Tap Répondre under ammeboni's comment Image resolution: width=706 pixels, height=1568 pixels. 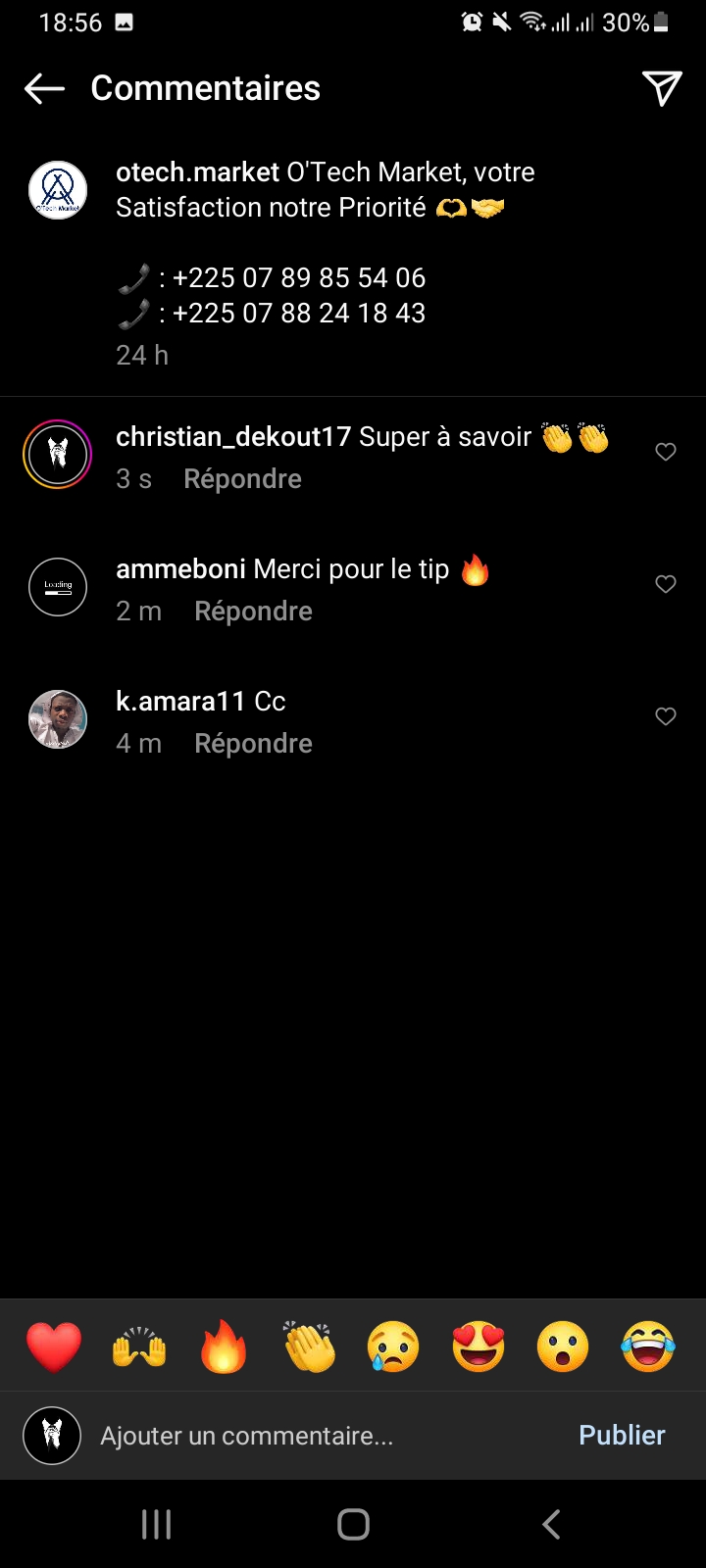tap(253, 612)
